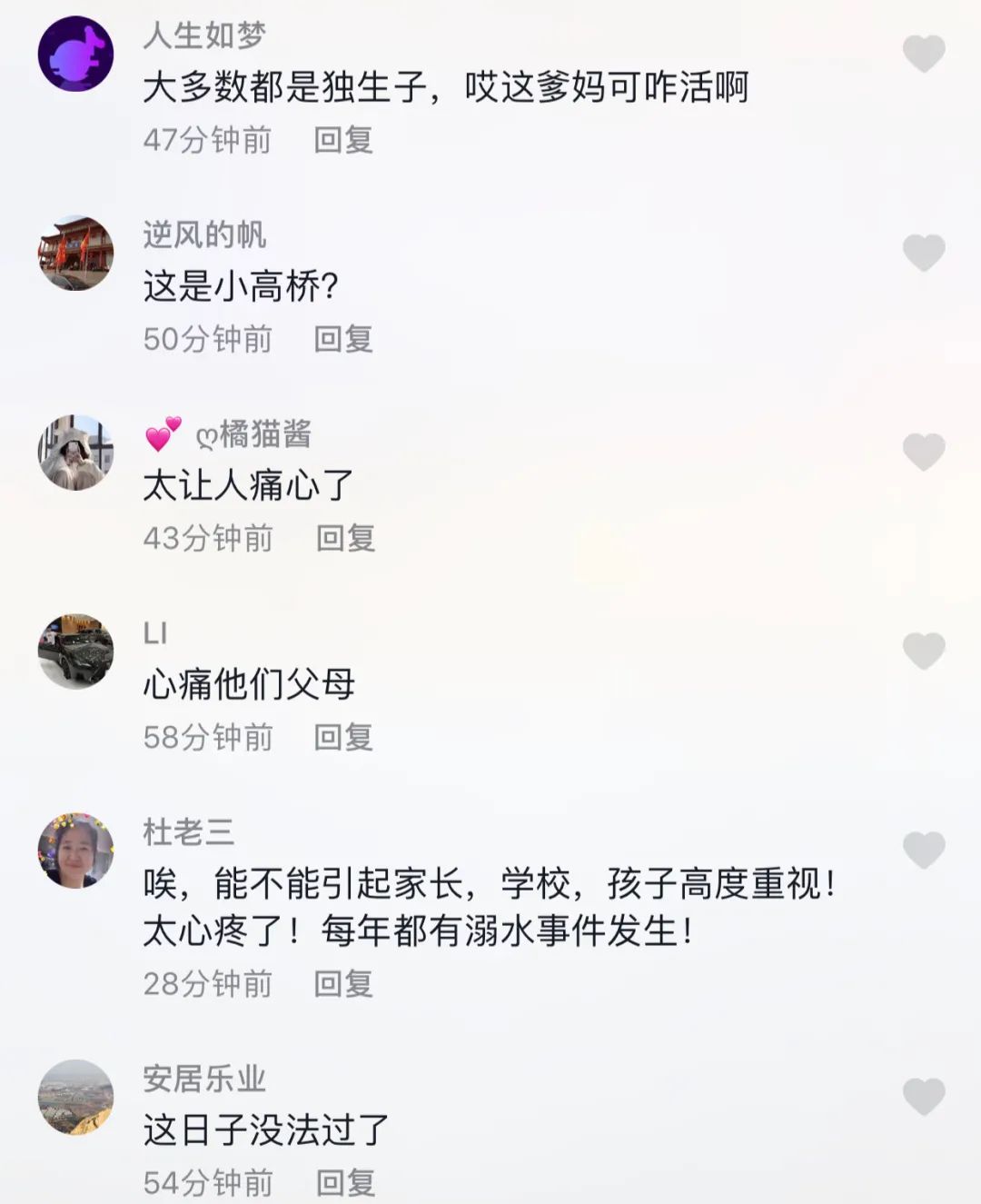Image resolution: width=981 pixels, height=1204 pixels.
Task: Like the comment by 人生如梦
Action: tap(924, 53)
